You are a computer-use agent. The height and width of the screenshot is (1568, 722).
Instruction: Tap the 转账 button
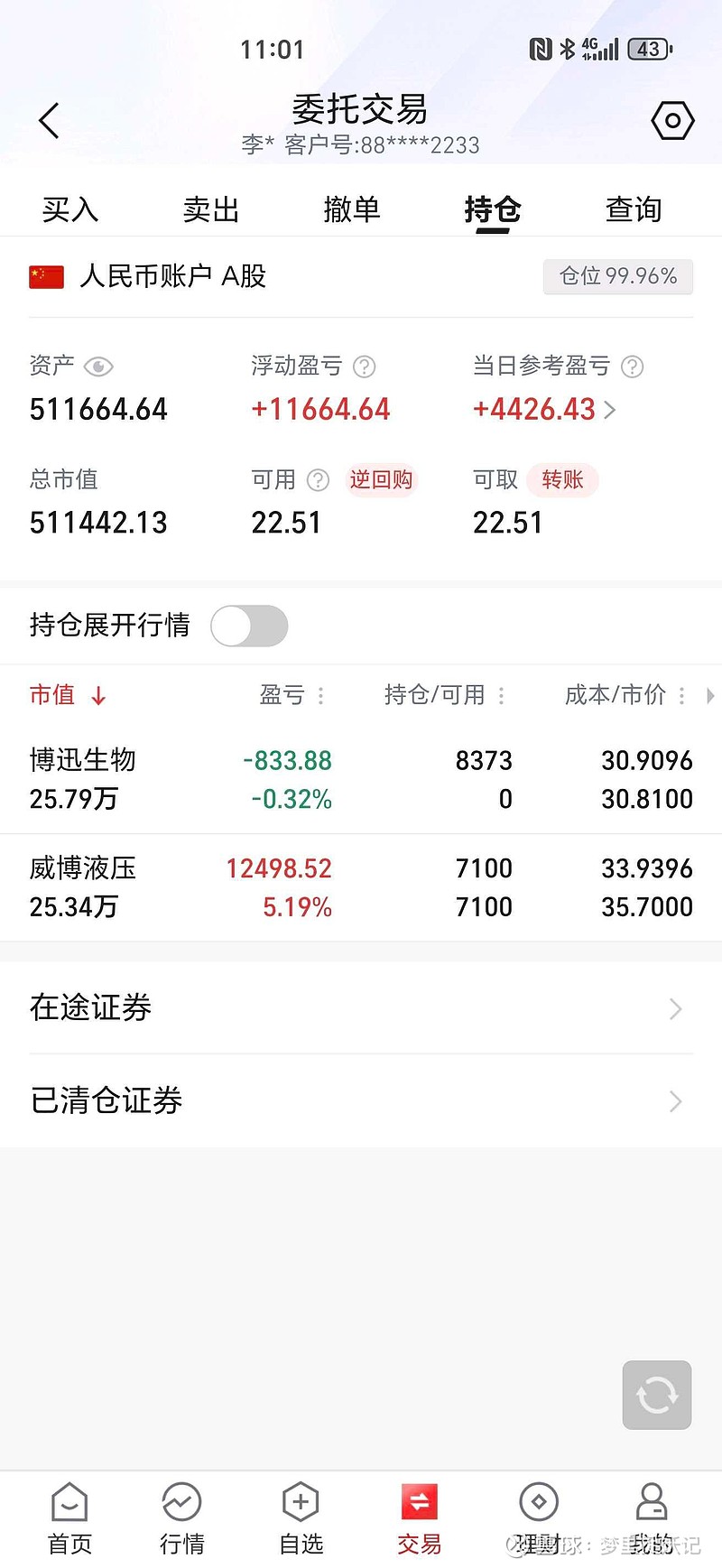562,479
